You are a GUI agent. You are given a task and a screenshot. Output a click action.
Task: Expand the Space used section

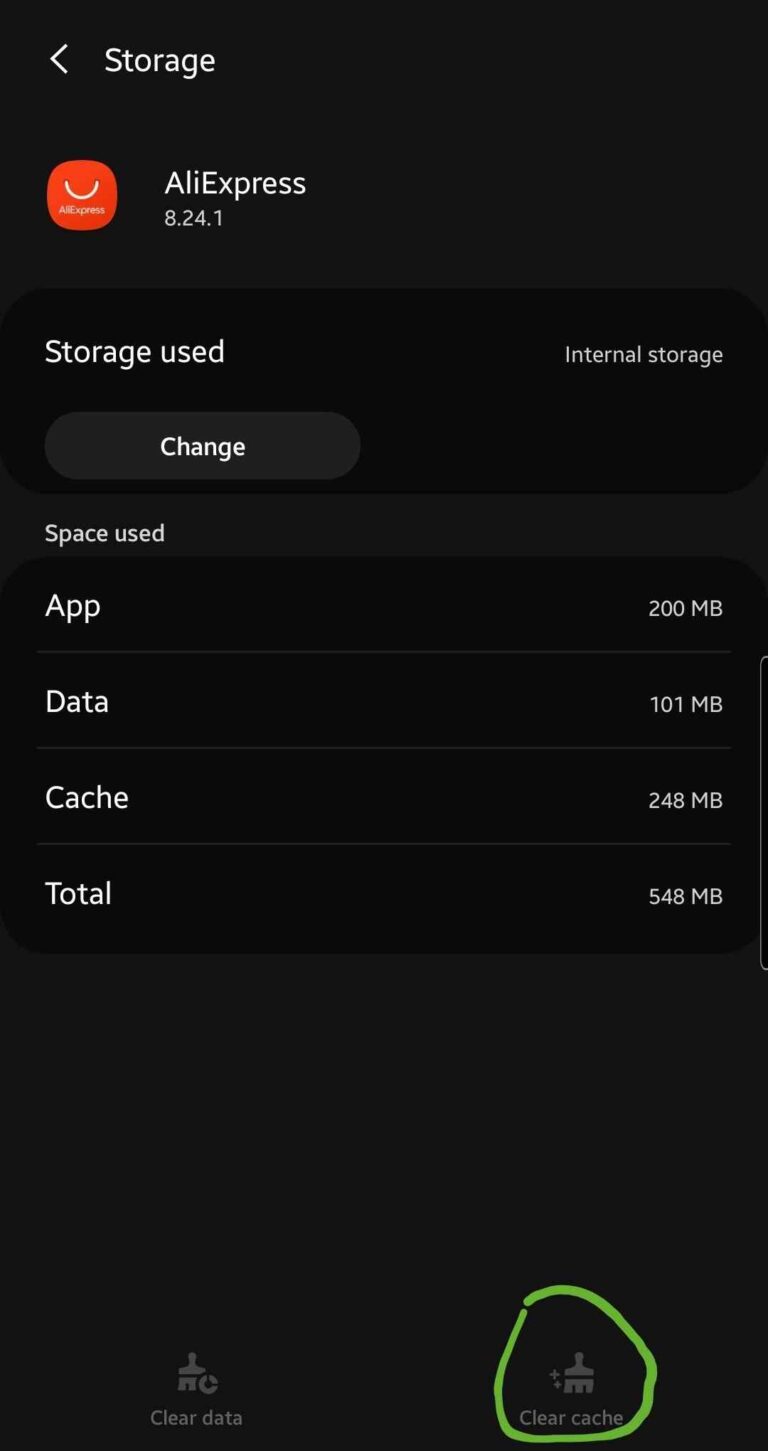104,533
